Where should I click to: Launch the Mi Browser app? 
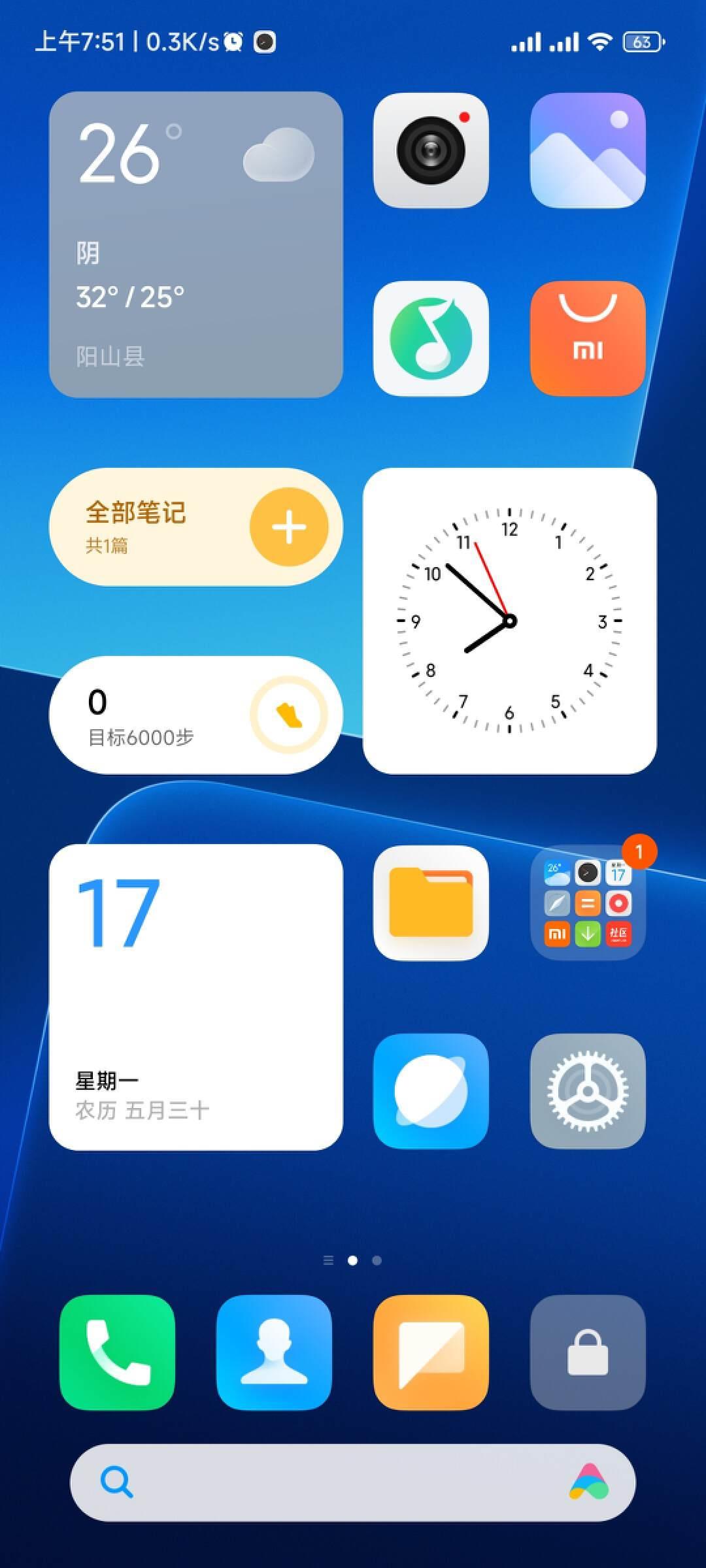point(431,1091)
